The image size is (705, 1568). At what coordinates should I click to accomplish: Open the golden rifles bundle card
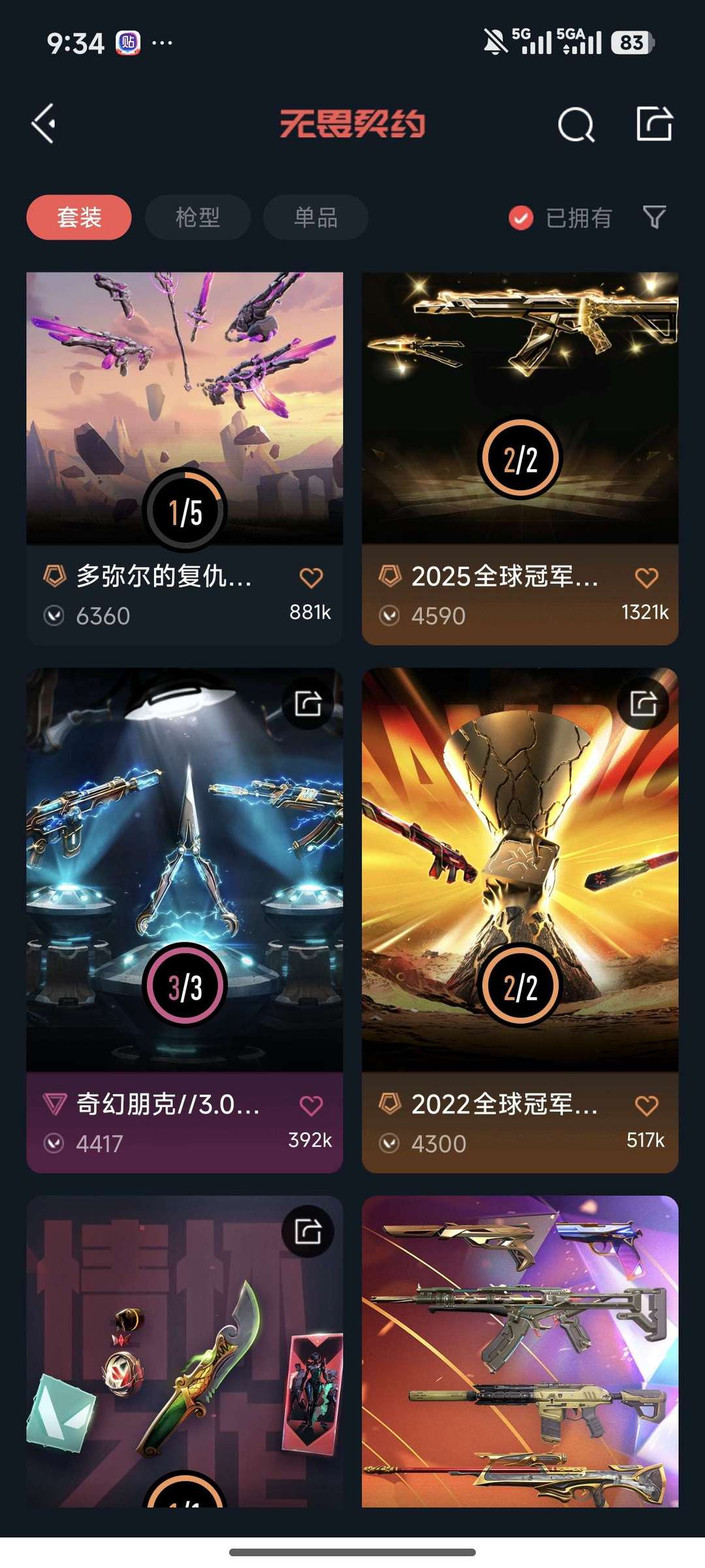click(x=520, y=1351)
